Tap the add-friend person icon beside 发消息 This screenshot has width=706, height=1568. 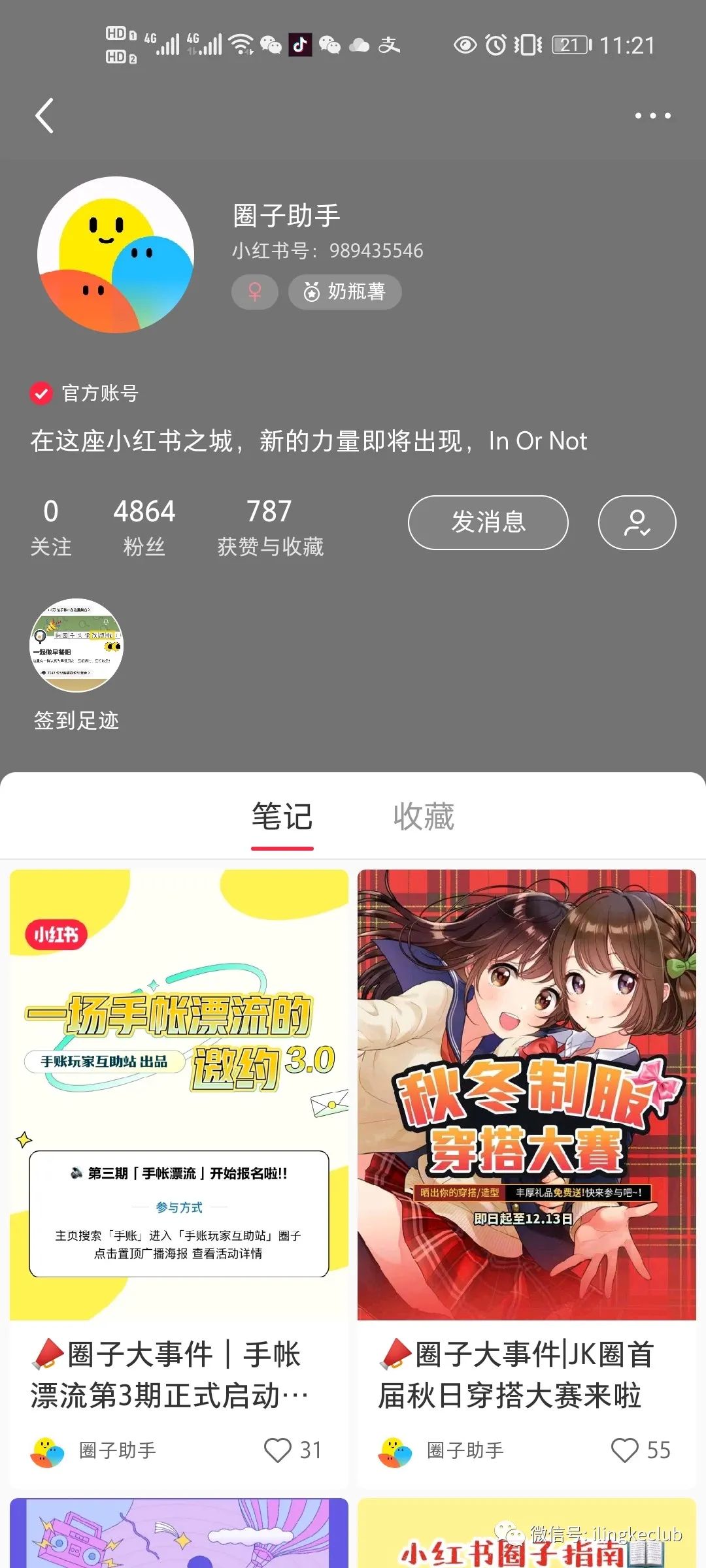pos(636,523)
